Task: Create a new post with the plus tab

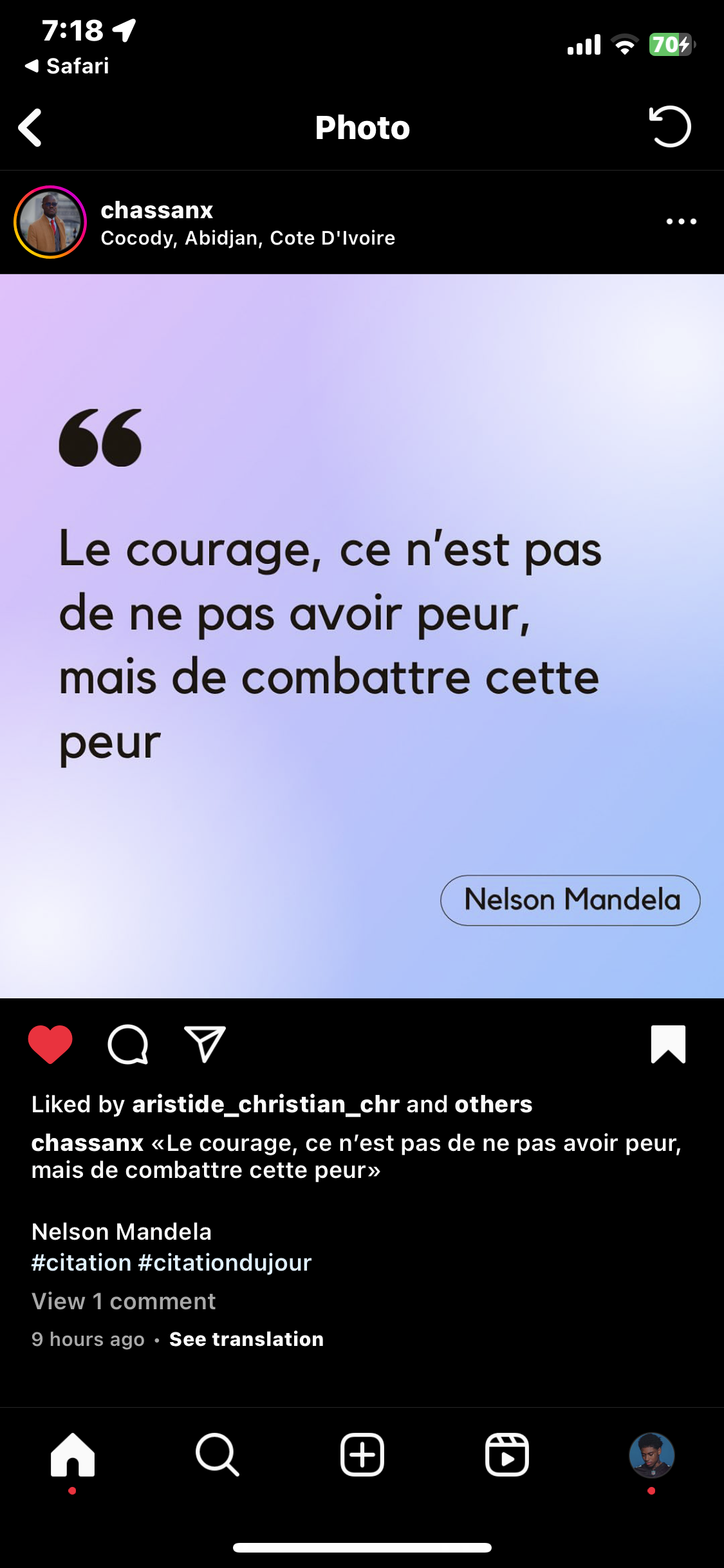Action: coord(362,1455)
